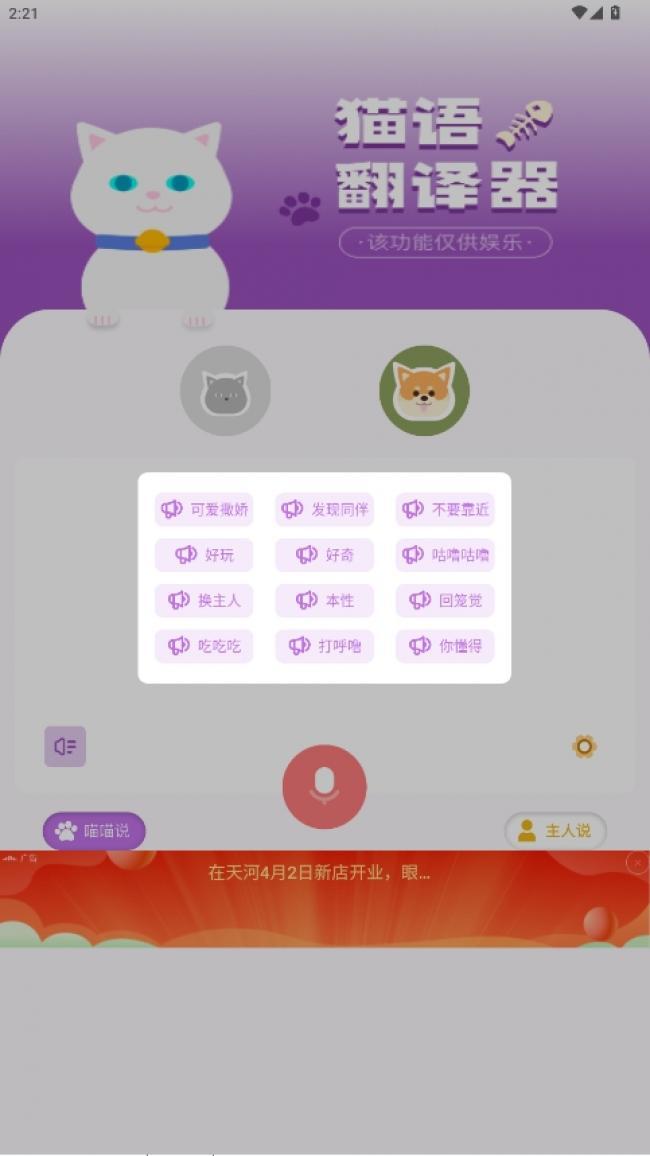Switch to 喵喵说 mode
Image resolution: width=650 pixels, height=1156 pixels.
pyautogui.click(x=94, y=831)
